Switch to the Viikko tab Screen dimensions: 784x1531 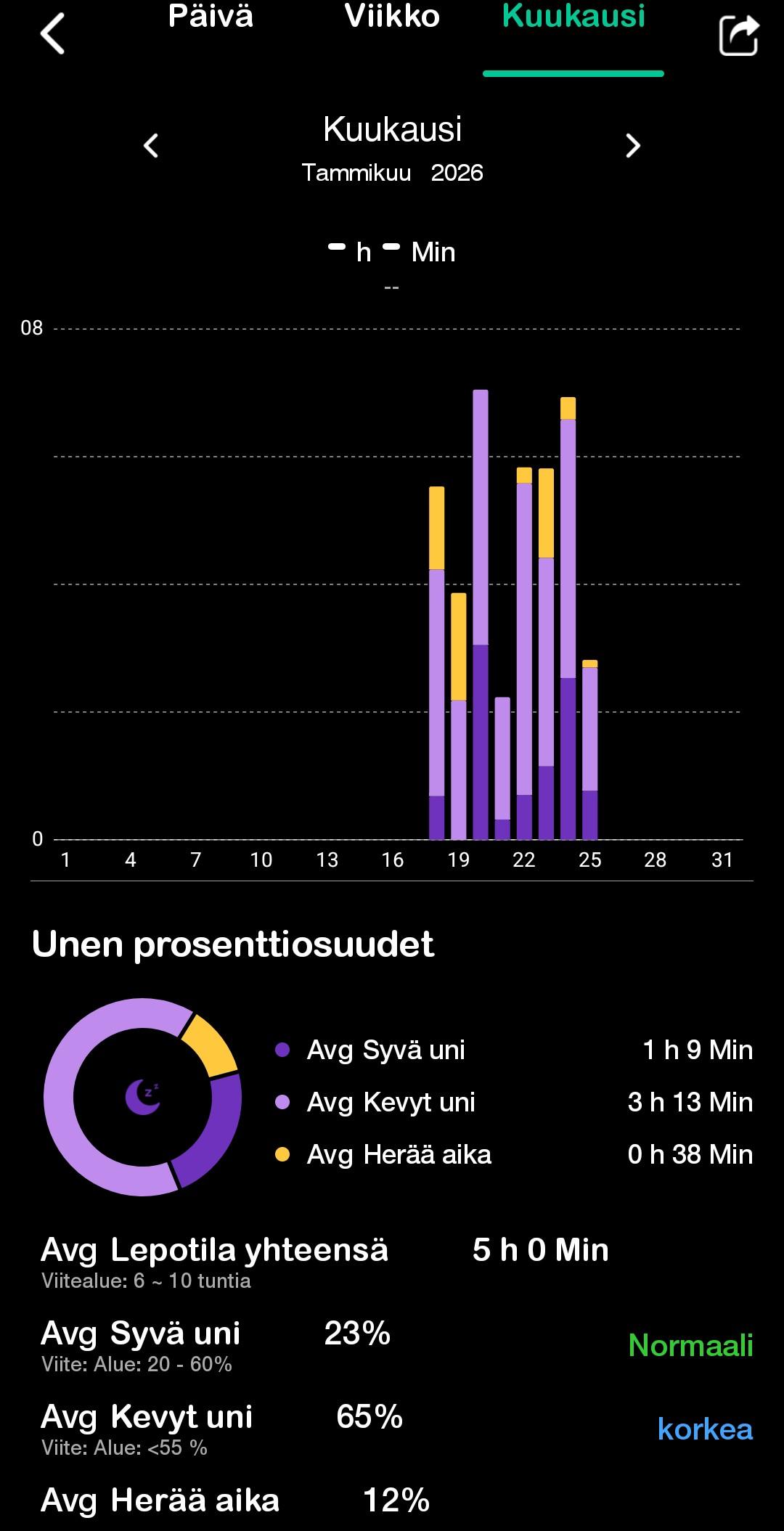[x=392, y=17]
